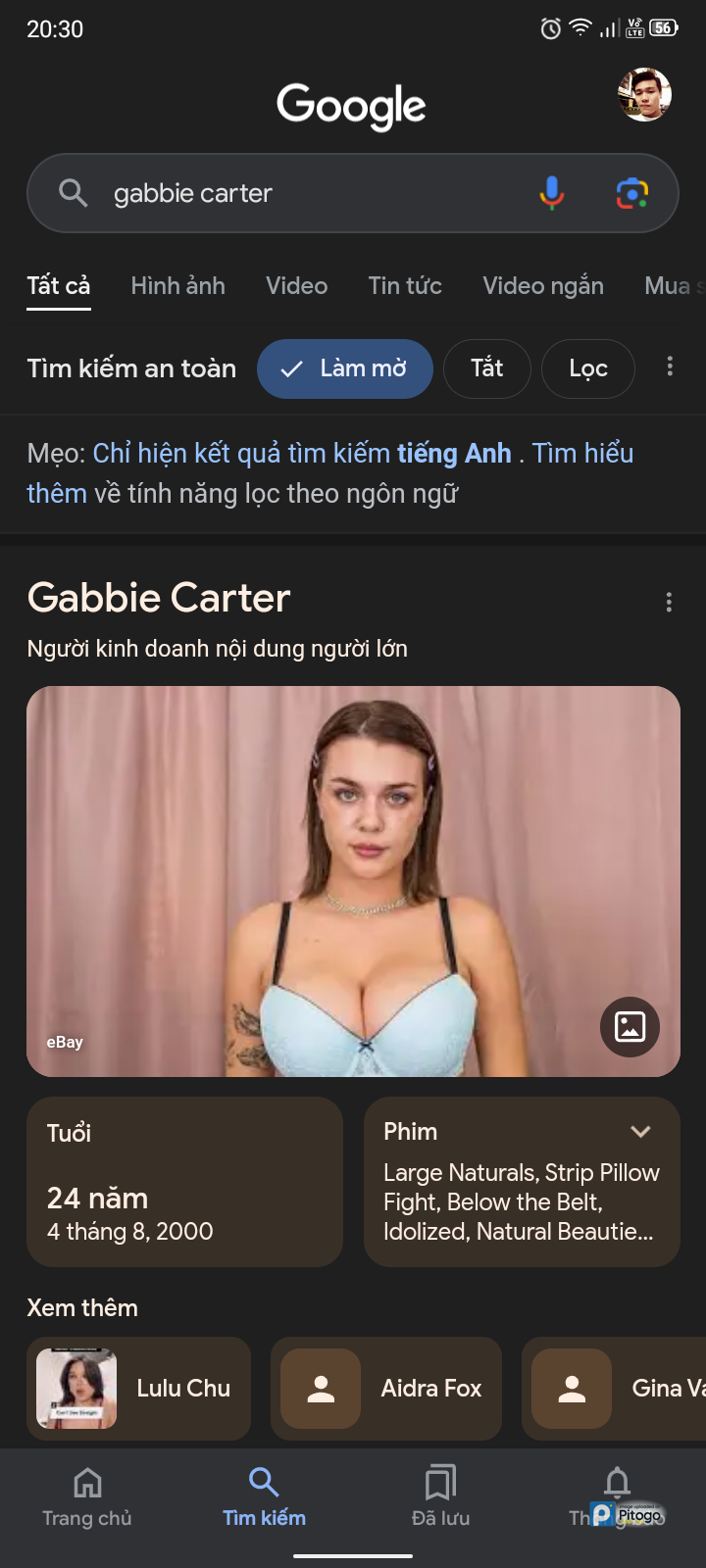Image resolution: width=706 pixels, height=1568 pixels.
Task: Open the image gallery icon on photo
Action: 630,1026
